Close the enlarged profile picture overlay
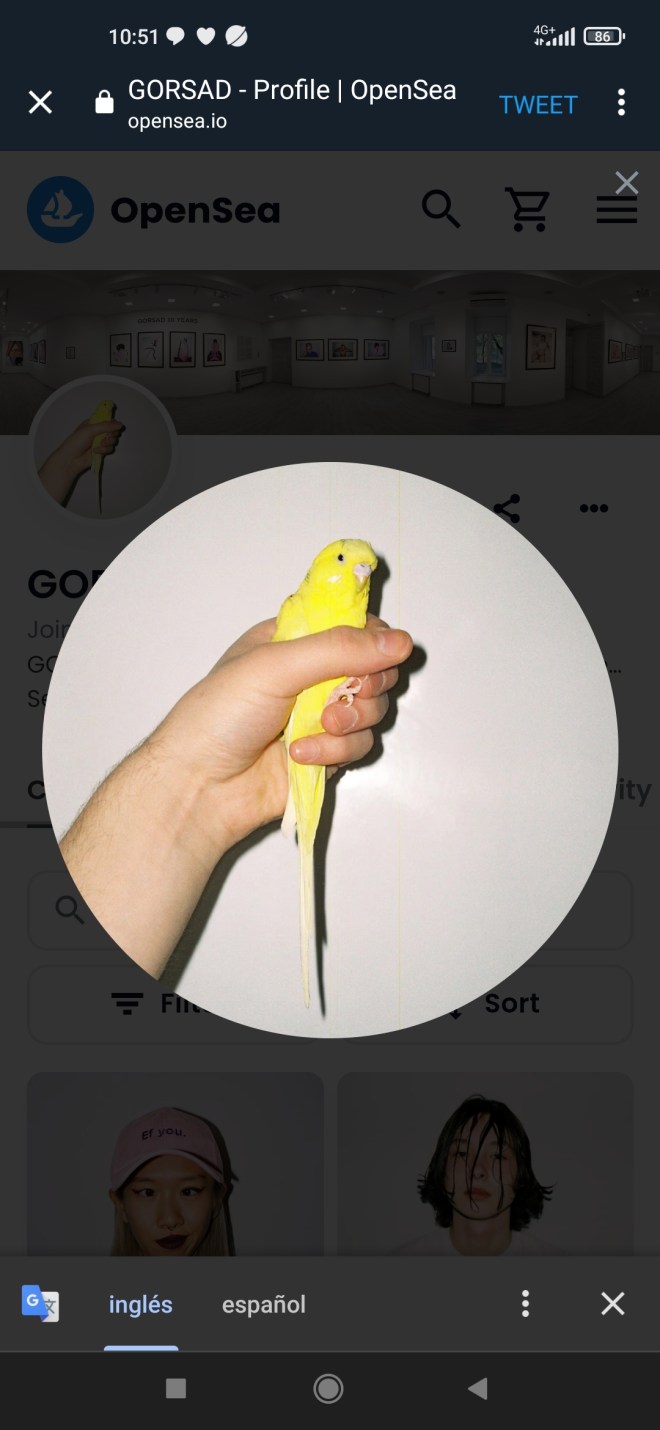Image resolution: width=660 pixels, height=1430 pixels. [x=626, y=182]
